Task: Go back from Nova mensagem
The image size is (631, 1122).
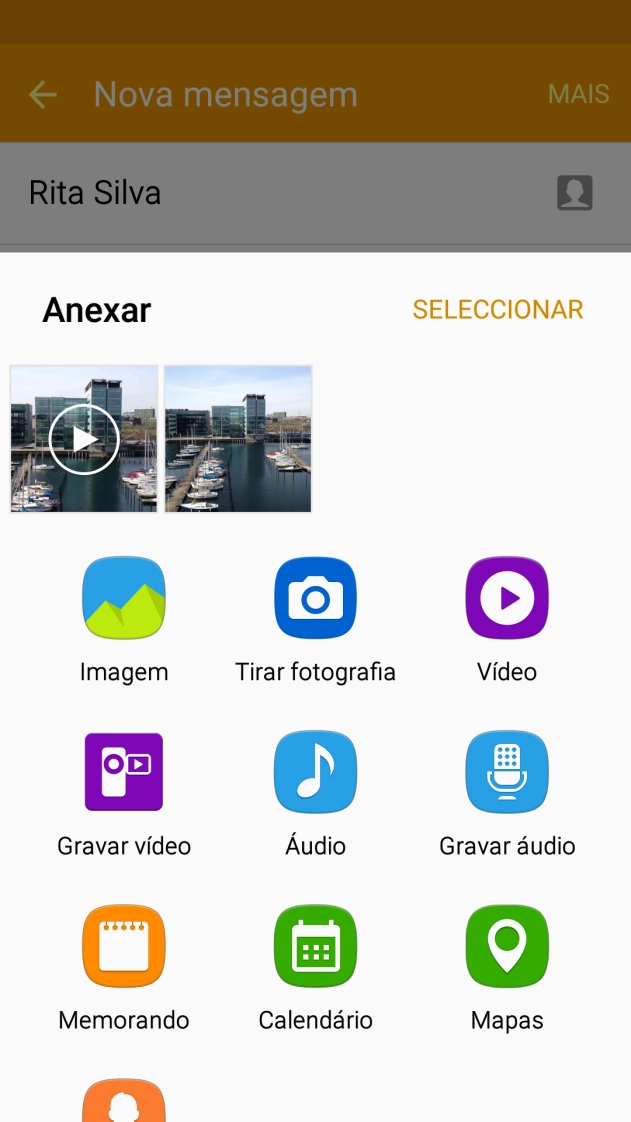Action: tap(43, 95)
